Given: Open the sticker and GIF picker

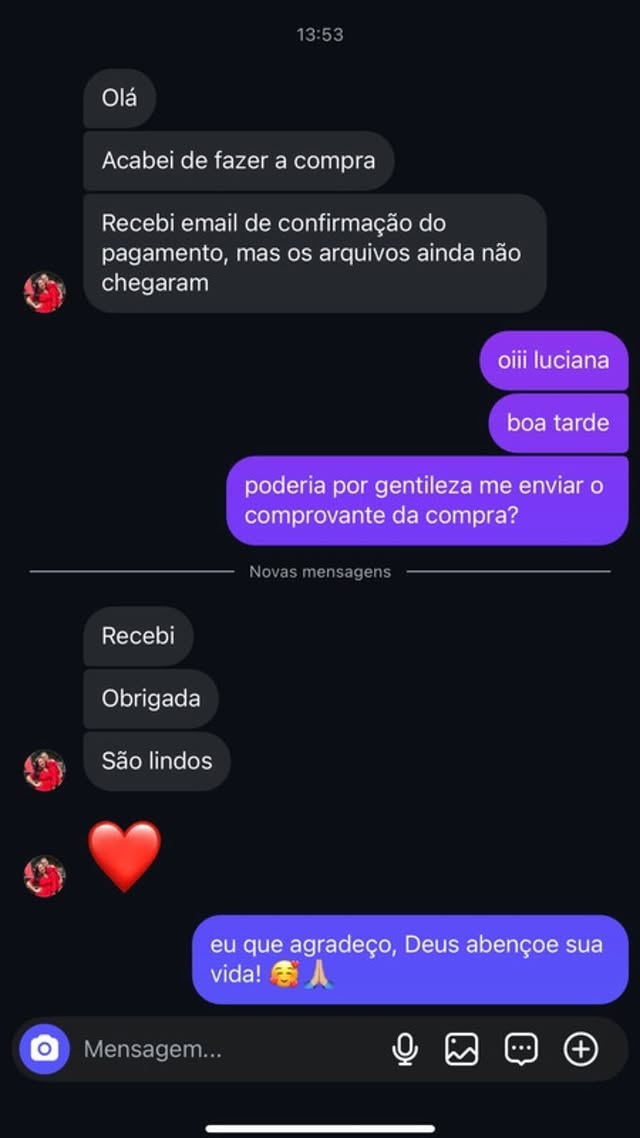Looking at the screenshot, I should [521, 1049].
